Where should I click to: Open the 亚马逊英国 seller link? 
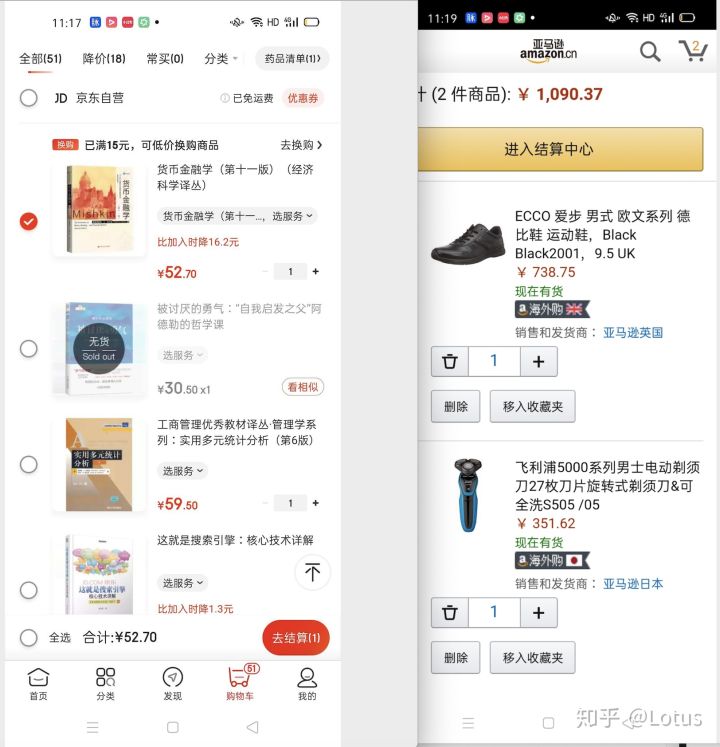click(x=633, y=333)
